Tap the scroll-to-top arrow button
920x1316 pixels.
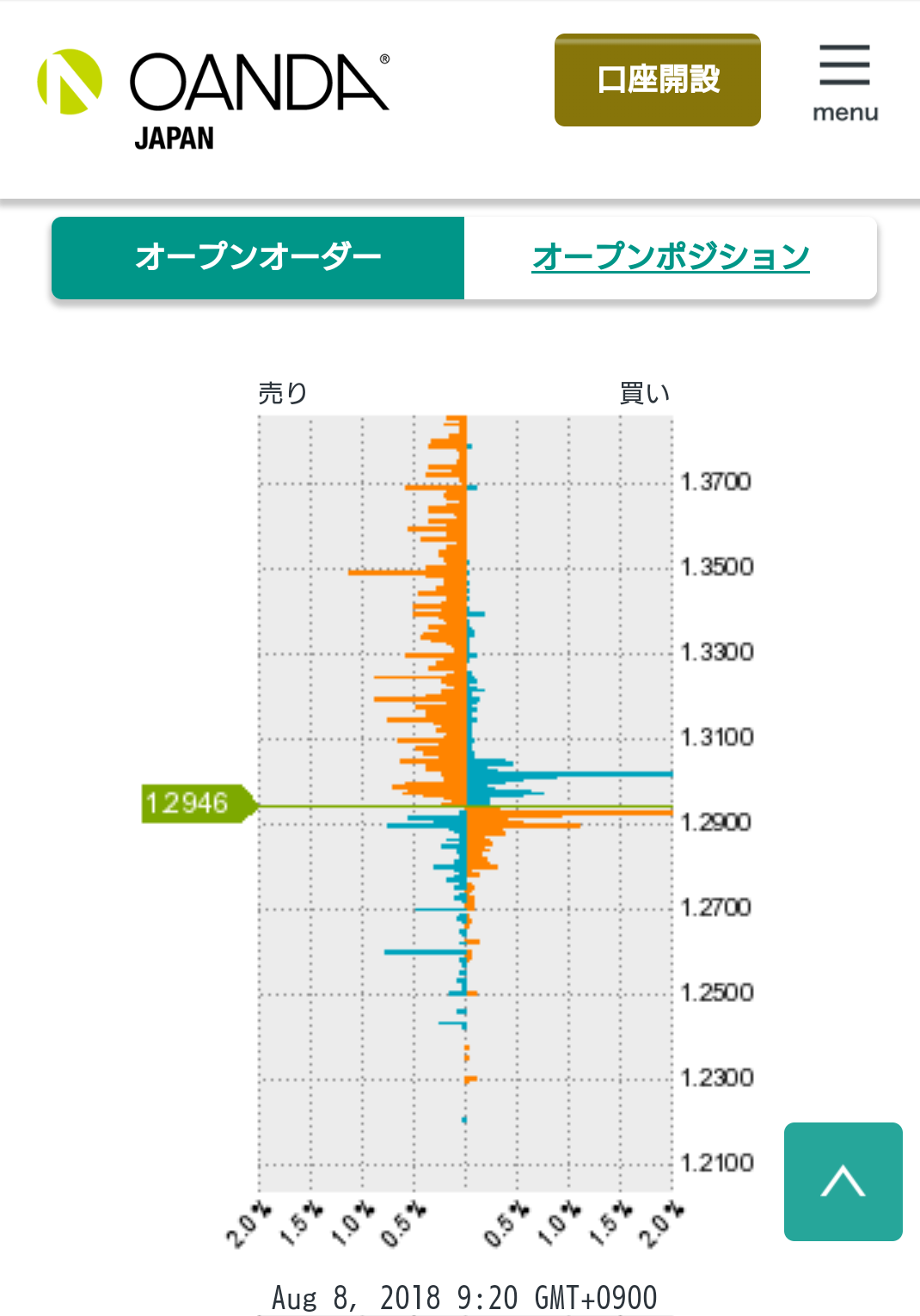coord(843,1181)
